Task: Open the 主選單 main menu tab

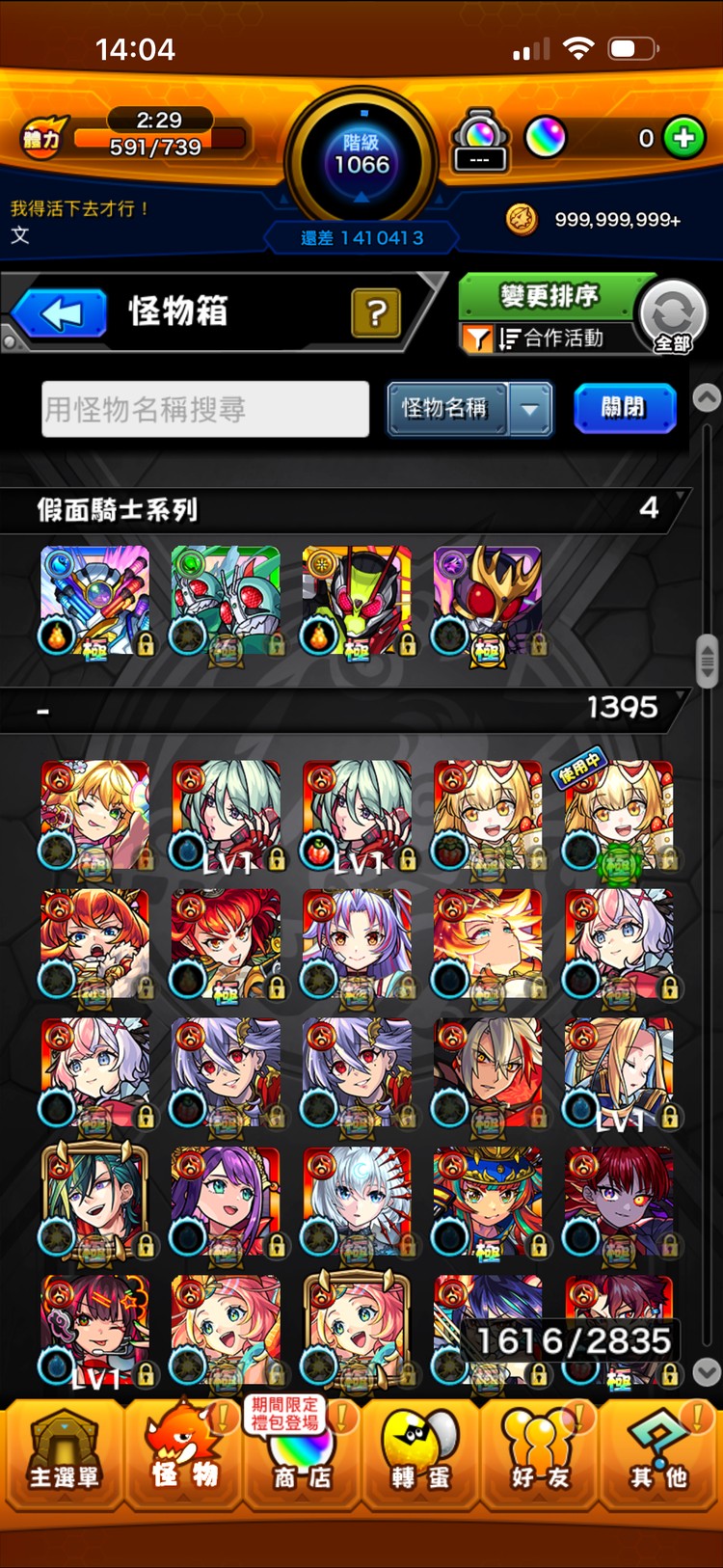Action: click(64, 1454)
